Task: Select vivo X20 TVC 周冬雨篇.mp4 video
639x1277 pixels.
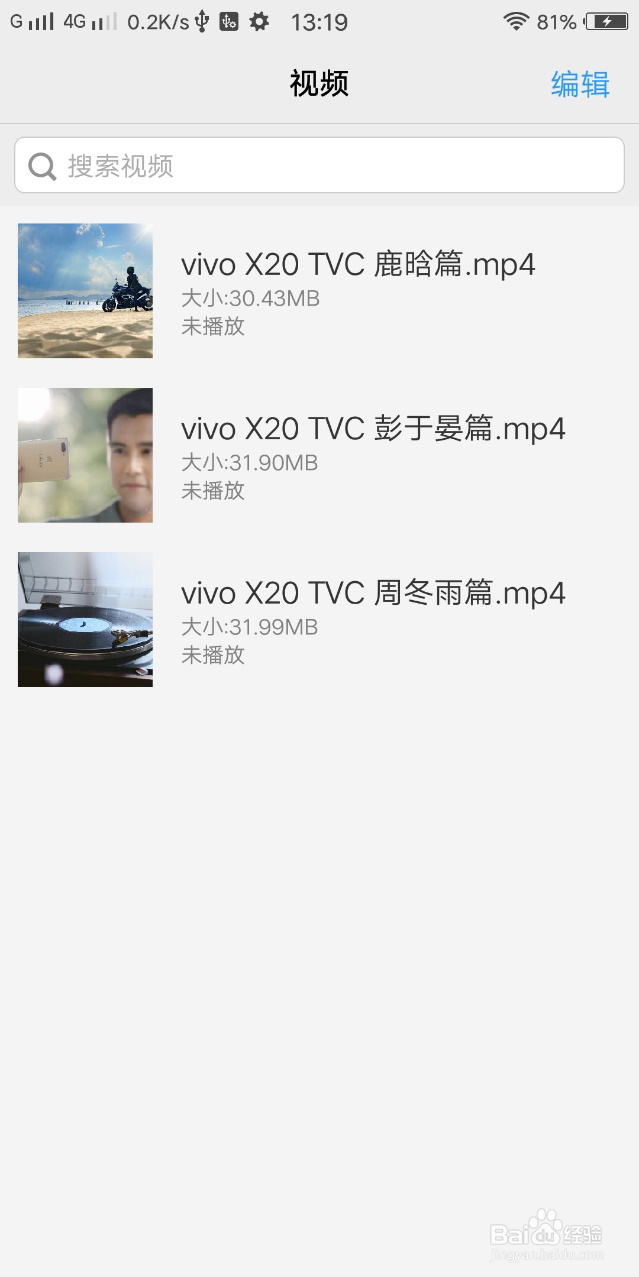Action: tap(319, 619)
